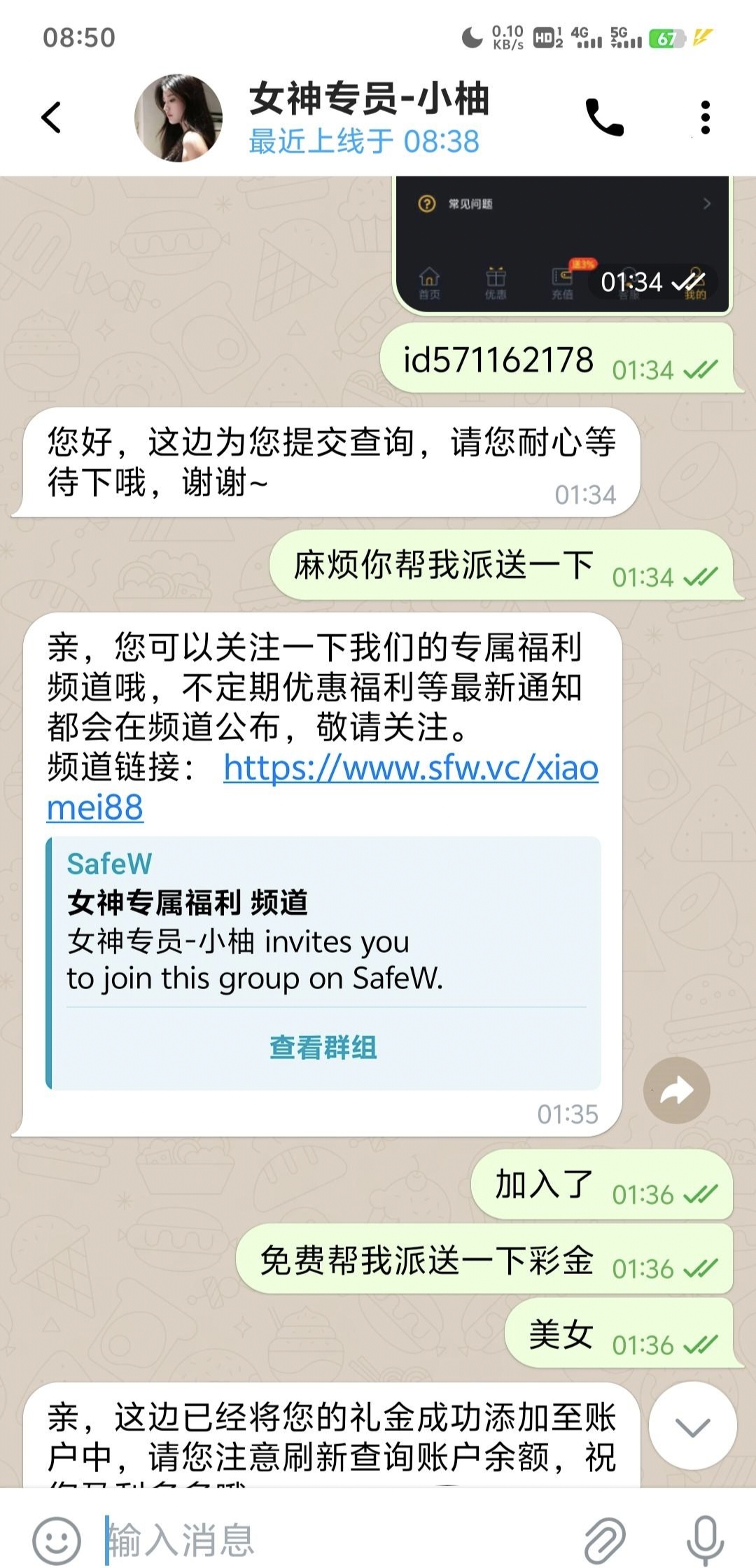Focus the 输入消息 message field
The width and height of the screenshot is (756, 1568).
336,1540
